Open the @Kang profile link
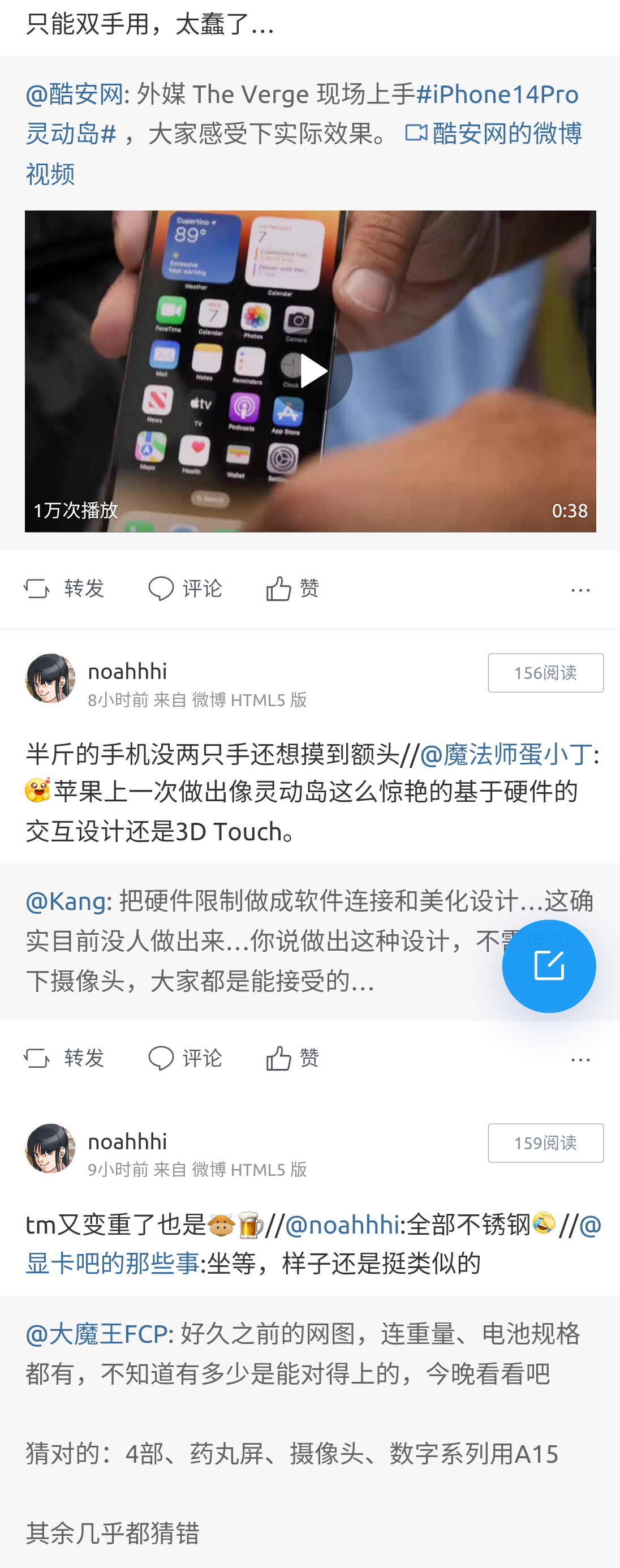This screenshot has height=1568, width=620. [x=66, y=901]
